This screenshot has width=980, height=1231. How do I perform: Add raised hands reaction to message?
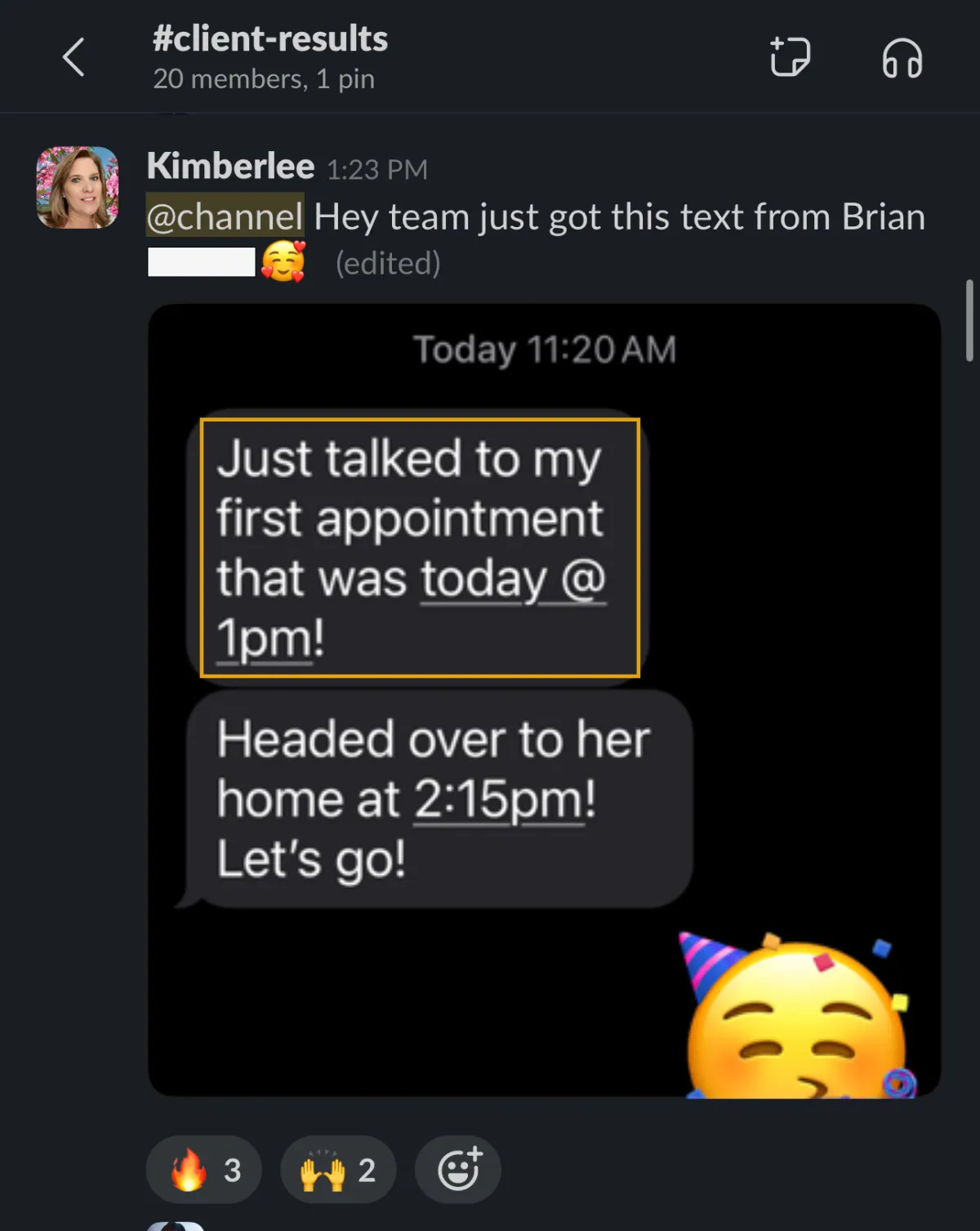(338, 1170)
